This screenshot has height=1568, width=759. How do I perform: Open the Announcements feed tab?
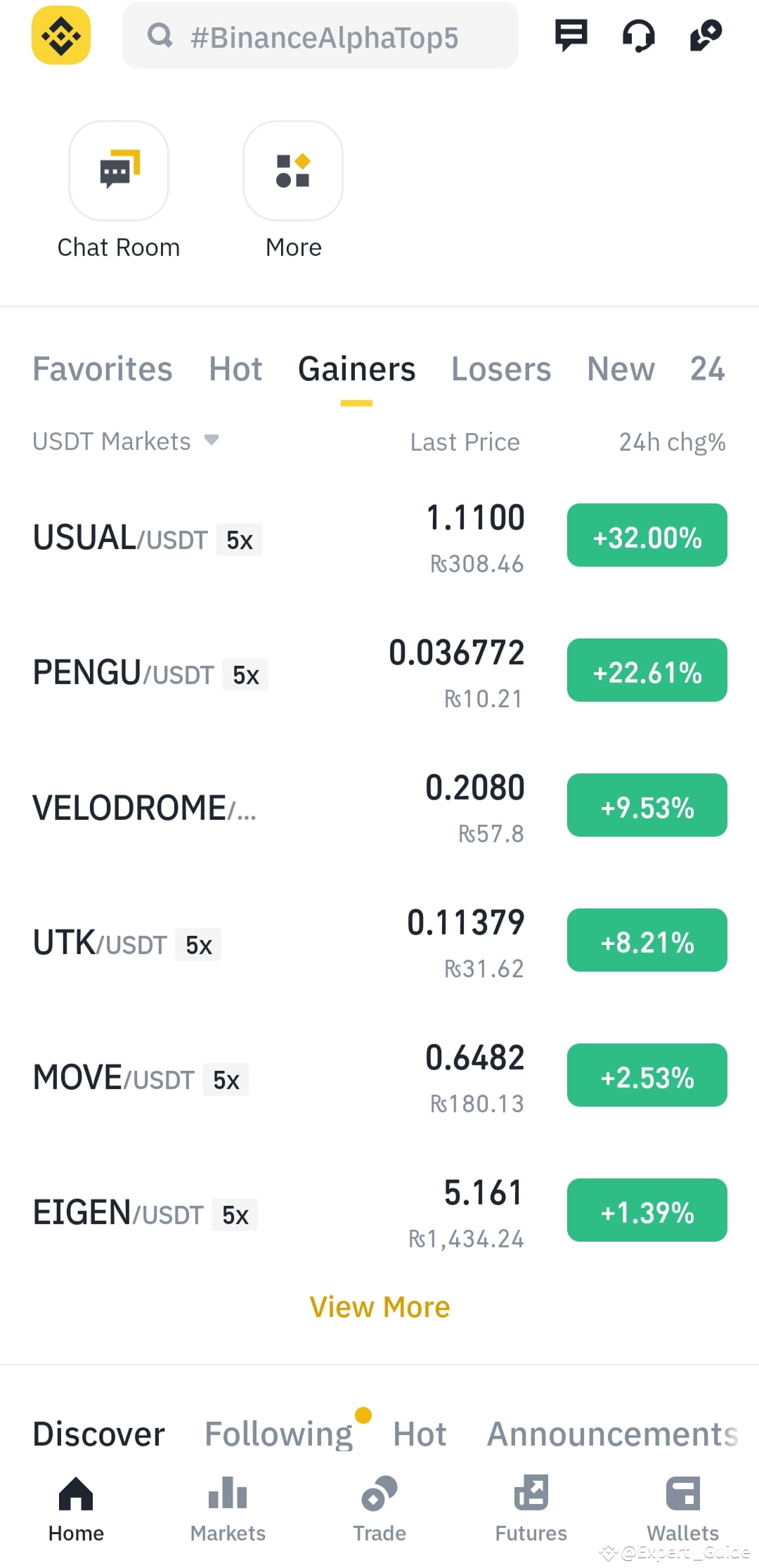point(610,1433)
